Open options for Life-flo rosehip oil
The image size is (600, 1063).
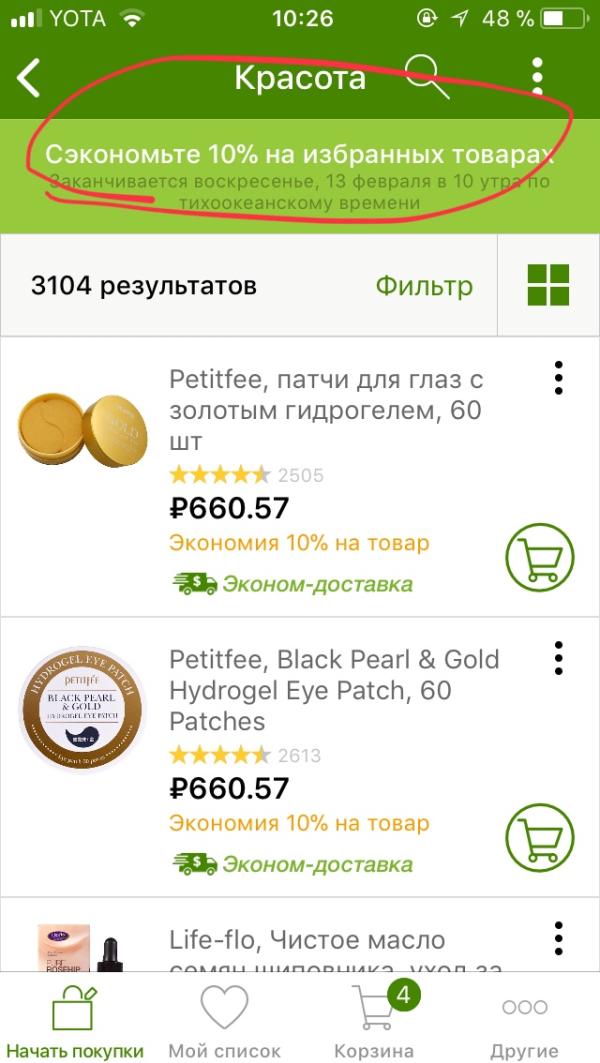[x=558, y=939]
